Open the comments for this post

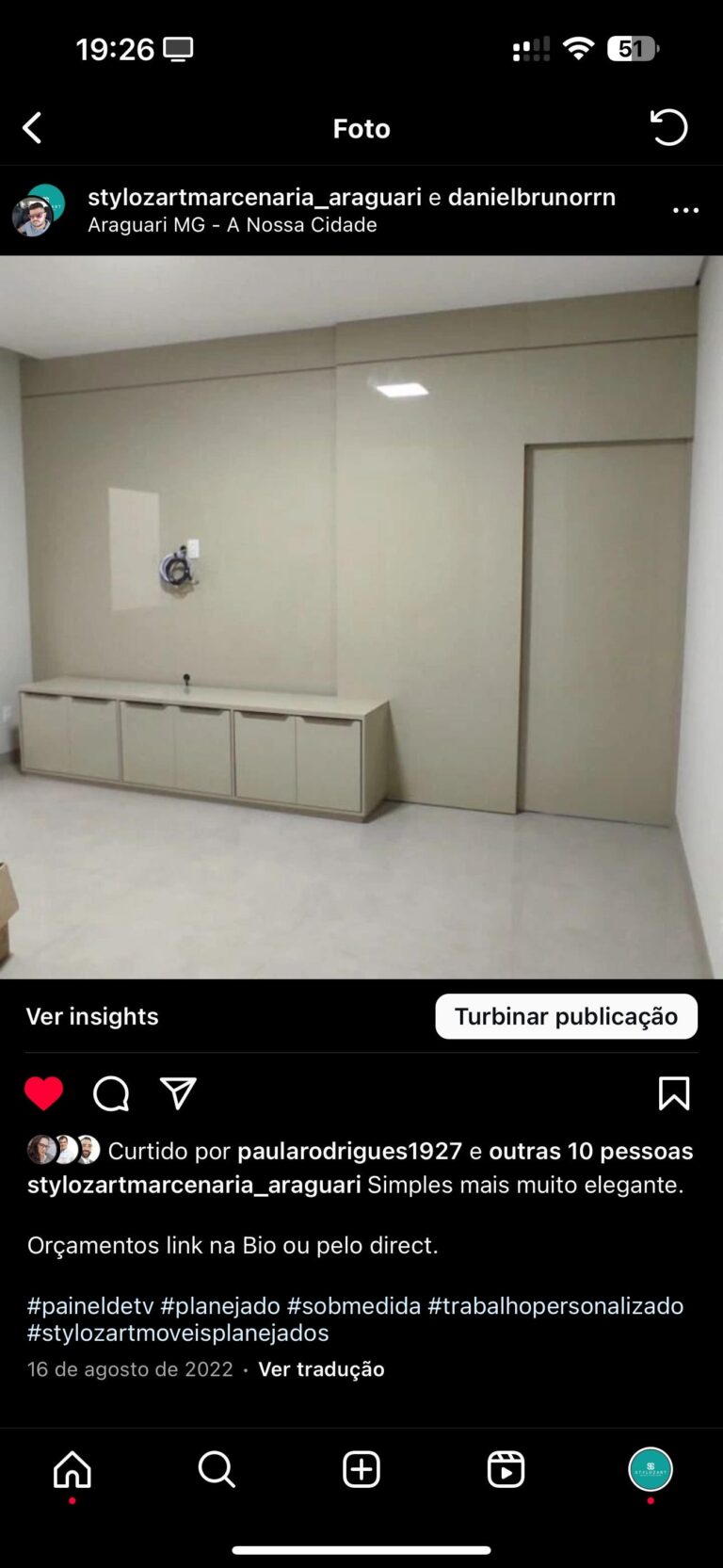coord(111,1093)
